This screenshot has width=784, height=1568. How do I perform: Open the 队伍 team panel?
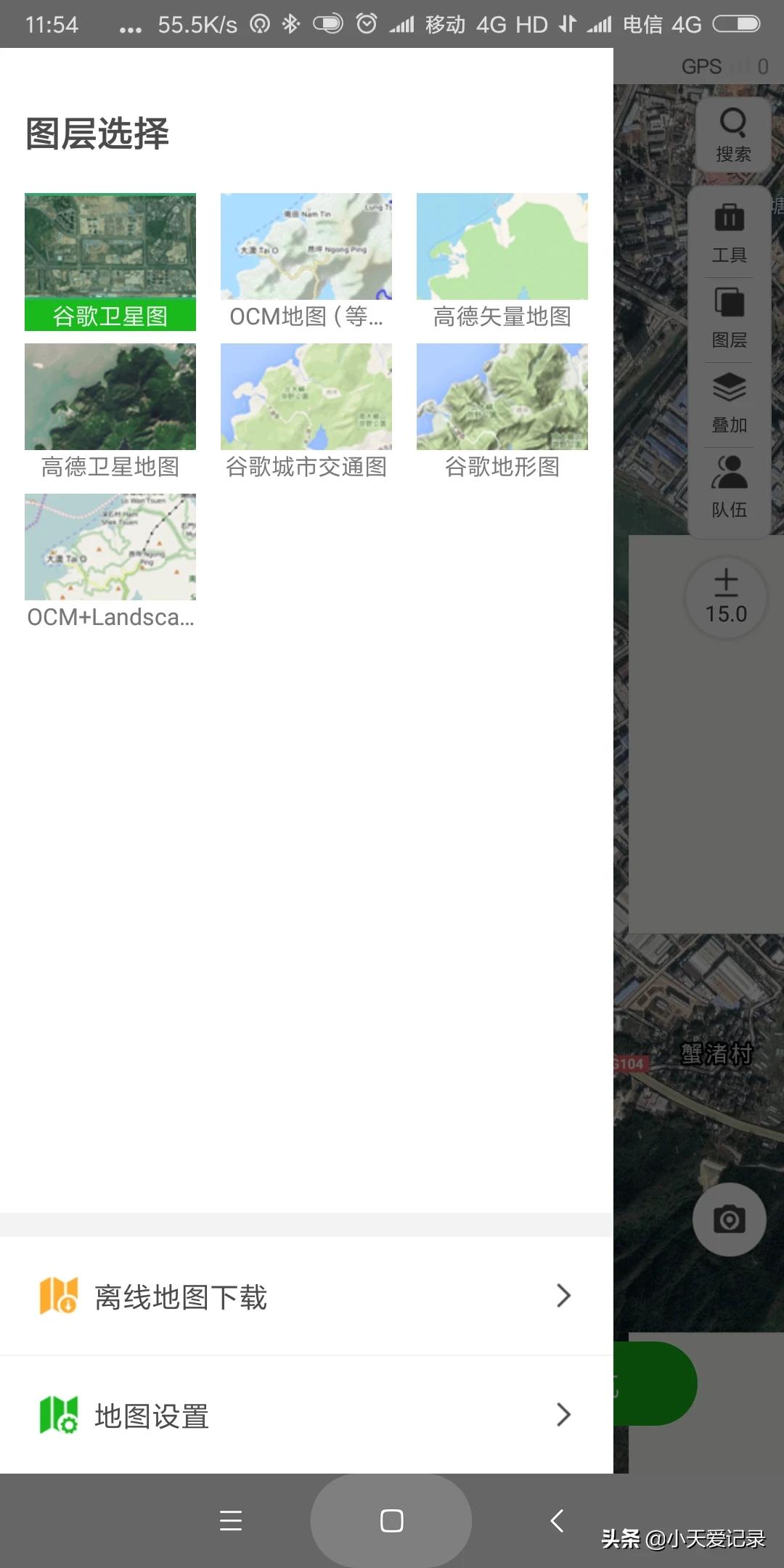pyautogui.click(x=729, y=488)
